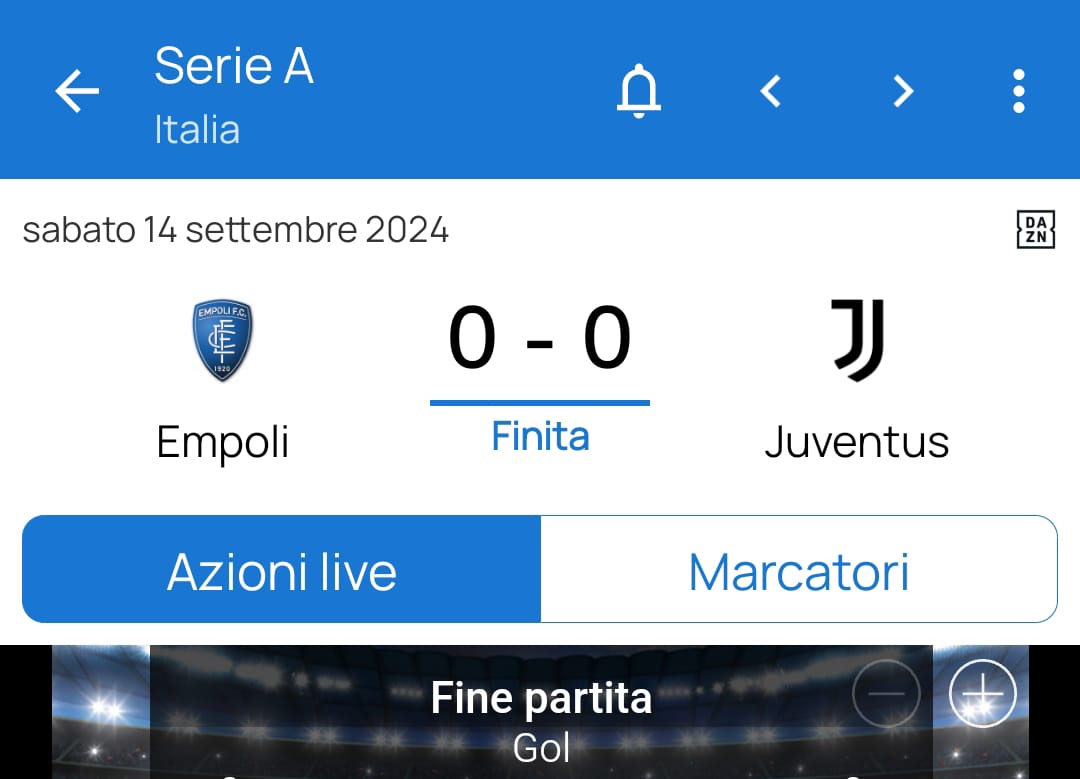This screenshot has width=1080, height=779.
Task: Switch to the Azioni live tab
Action: click(x=282, y=570)
